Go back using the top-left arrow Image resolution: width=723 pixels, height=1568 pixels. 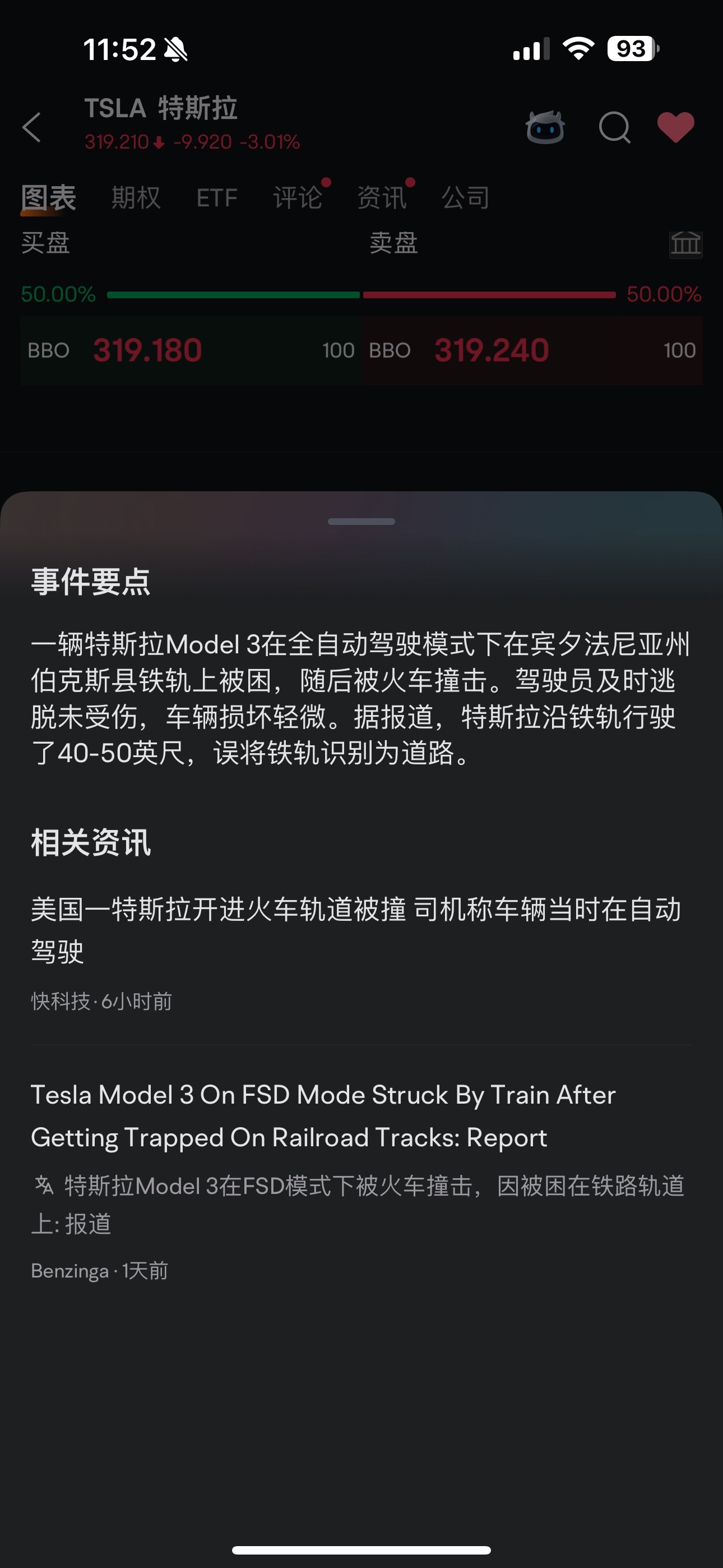click(x=31, y=127)
